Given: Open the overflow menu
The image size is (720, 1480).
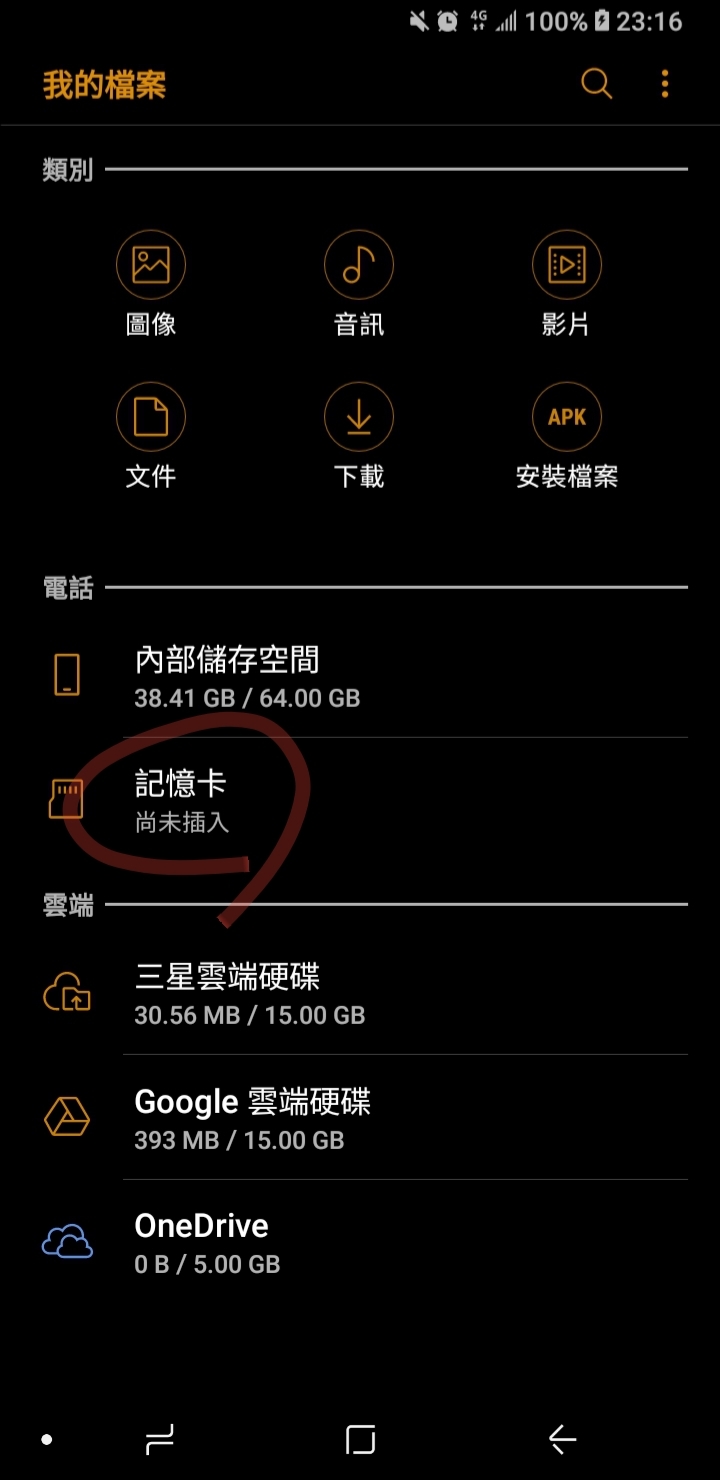Looking at the screenshot, I should [x=665, y=84].
